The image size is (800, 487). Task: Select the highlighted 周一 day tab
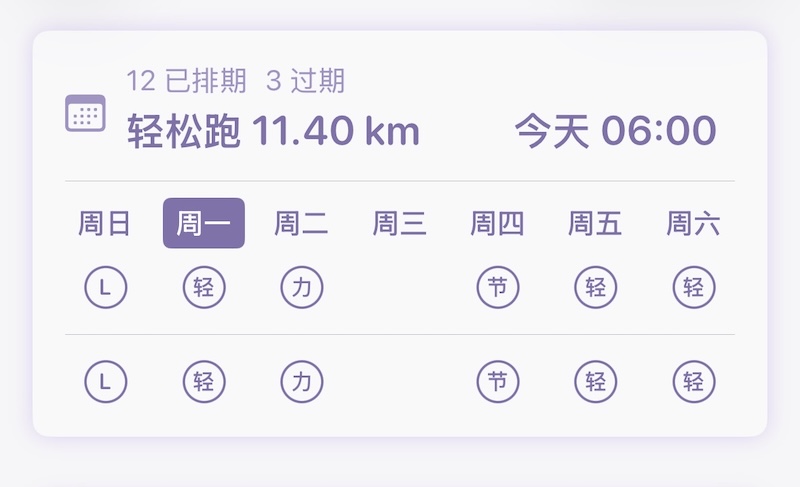203,223
